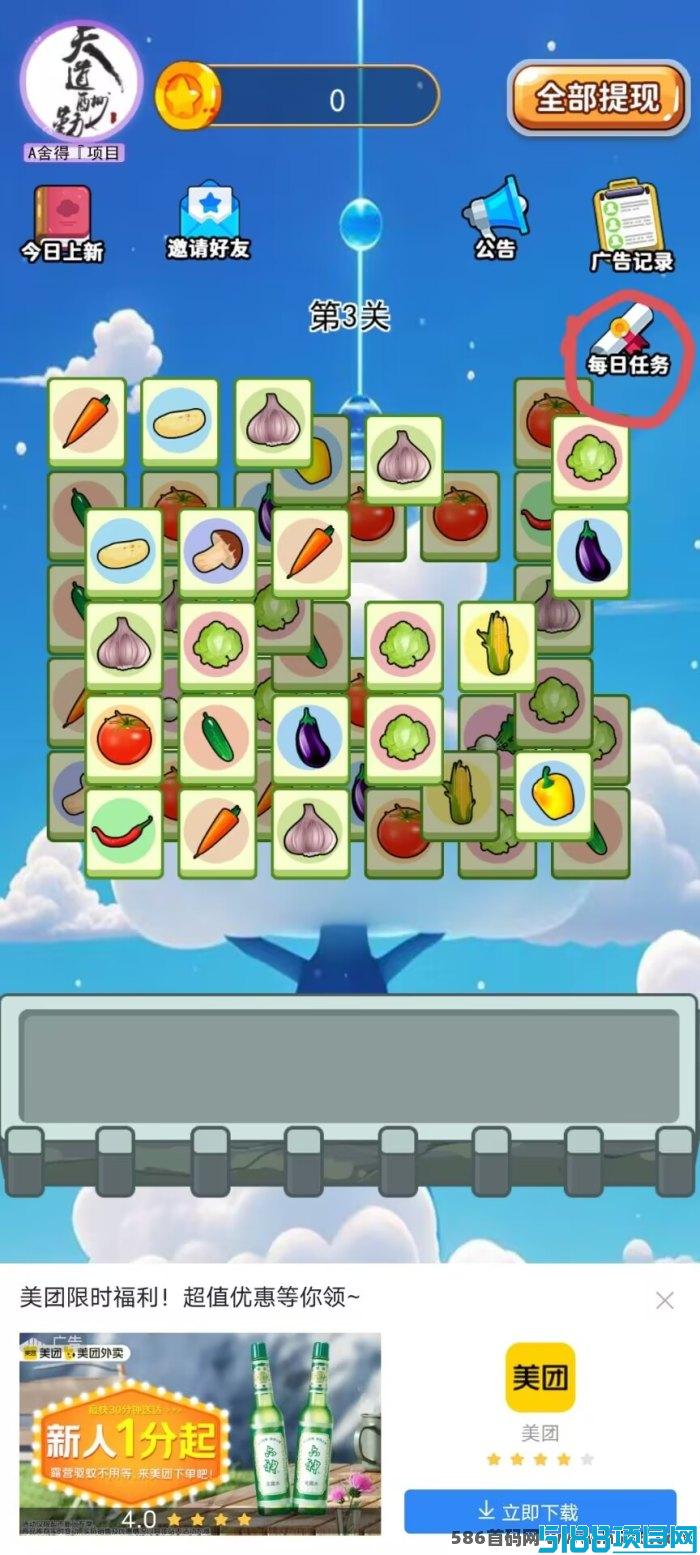The height and width of the screenshot is (1555, 700).
Task: Open 今日上新 new arrivals
Action: coord(63,224)
